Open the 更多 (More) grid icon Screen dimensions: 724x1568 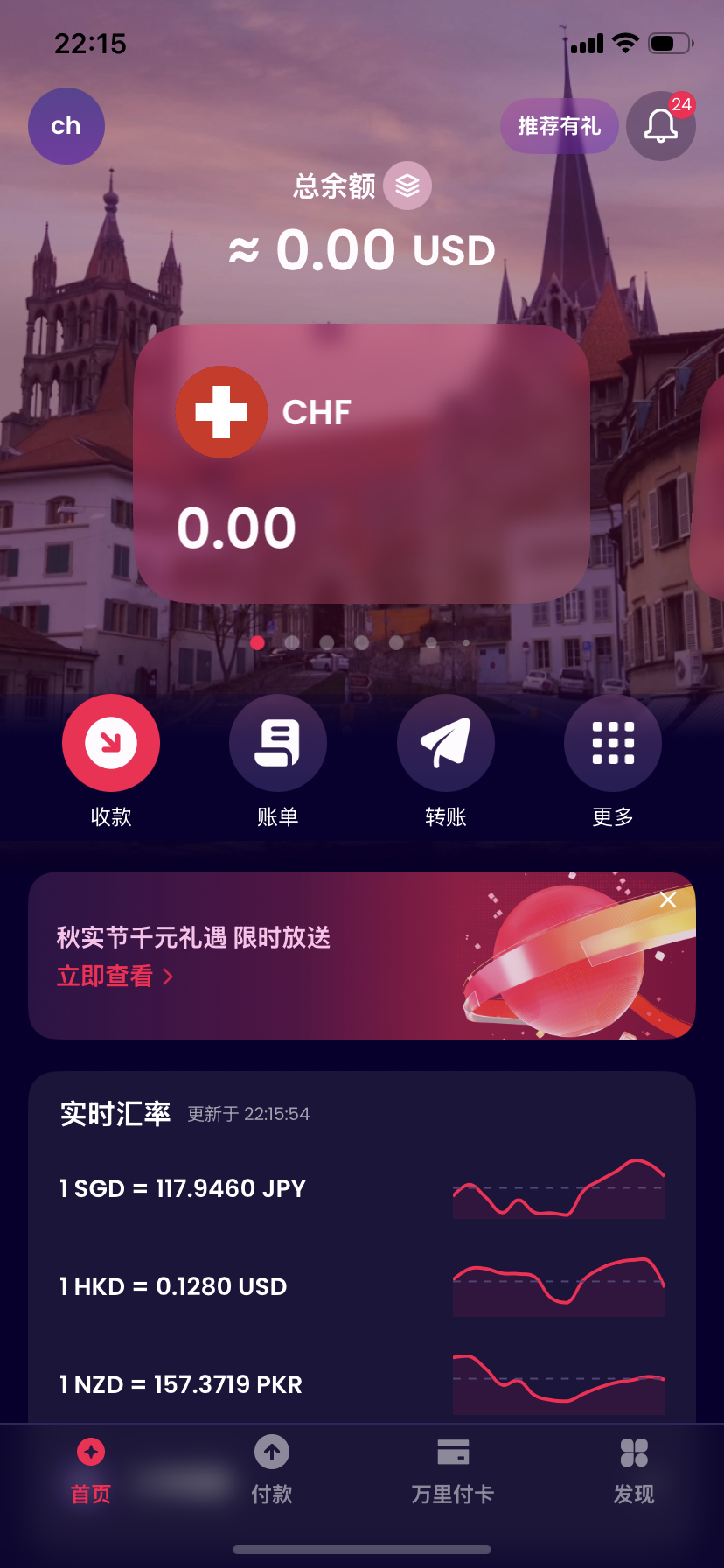tap(612, 742)
